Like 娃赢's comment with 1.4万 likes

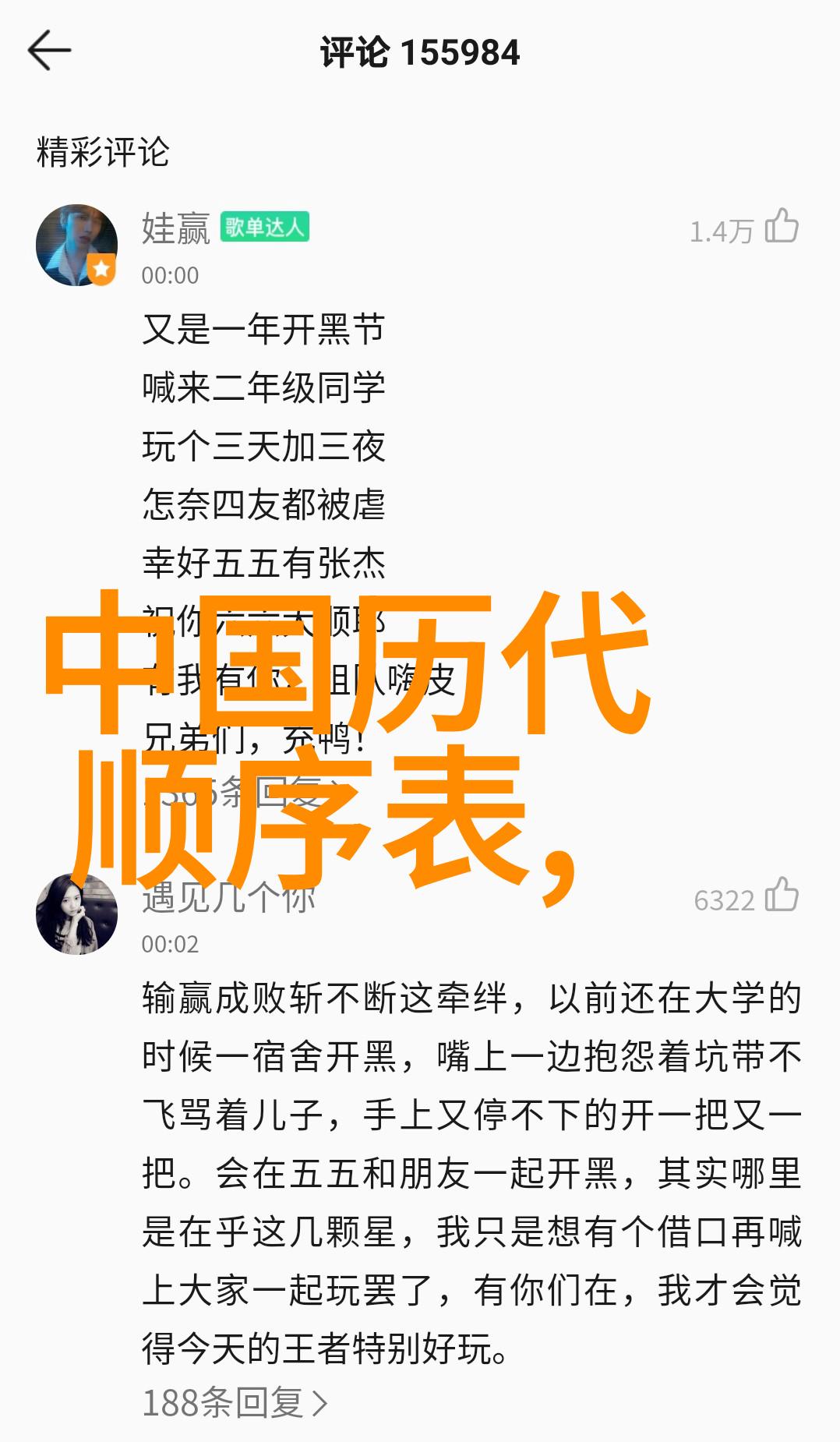[x=781, y=228]
